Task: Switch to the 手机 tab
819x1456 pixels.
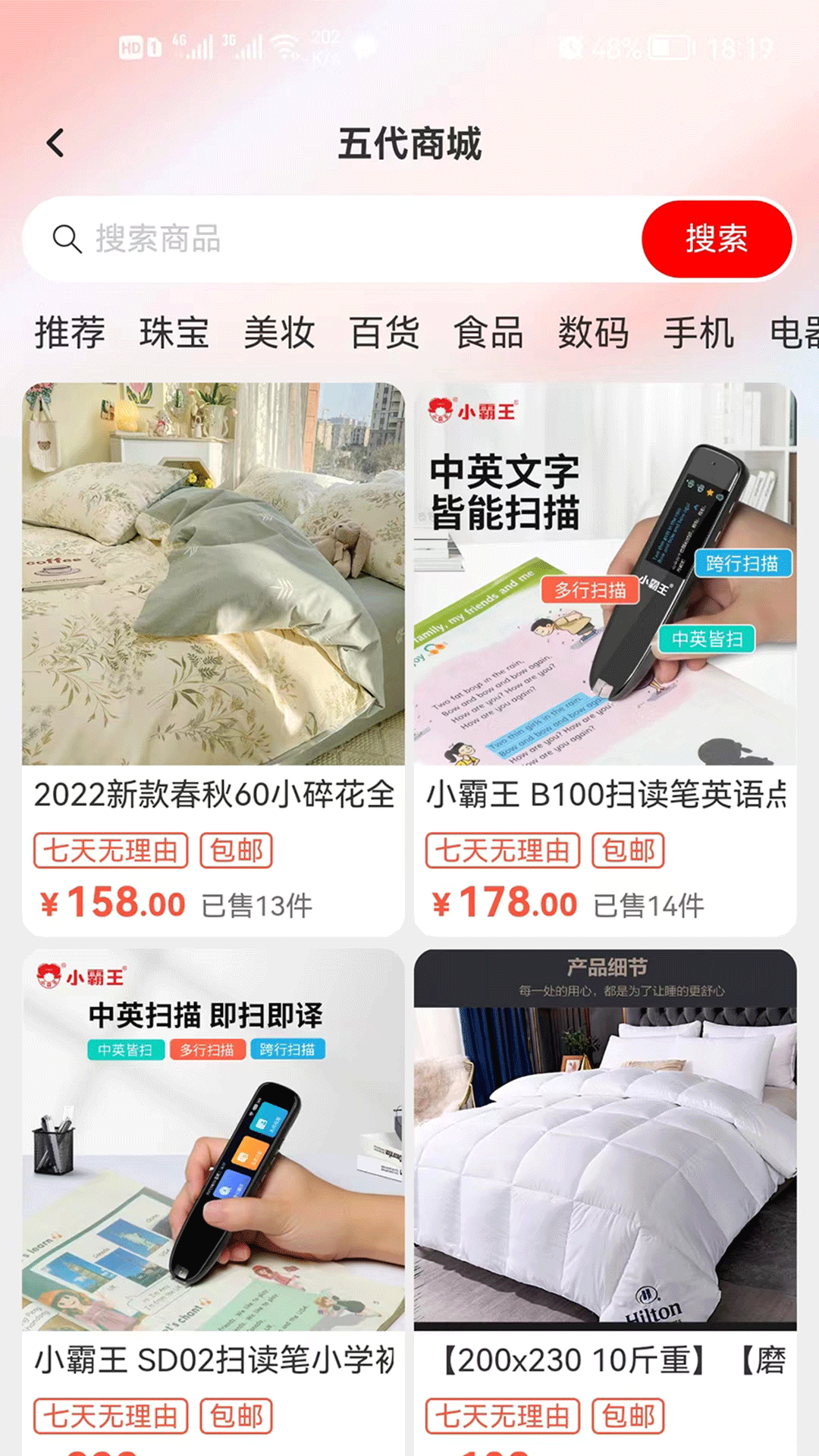Action: click(698, 333)
